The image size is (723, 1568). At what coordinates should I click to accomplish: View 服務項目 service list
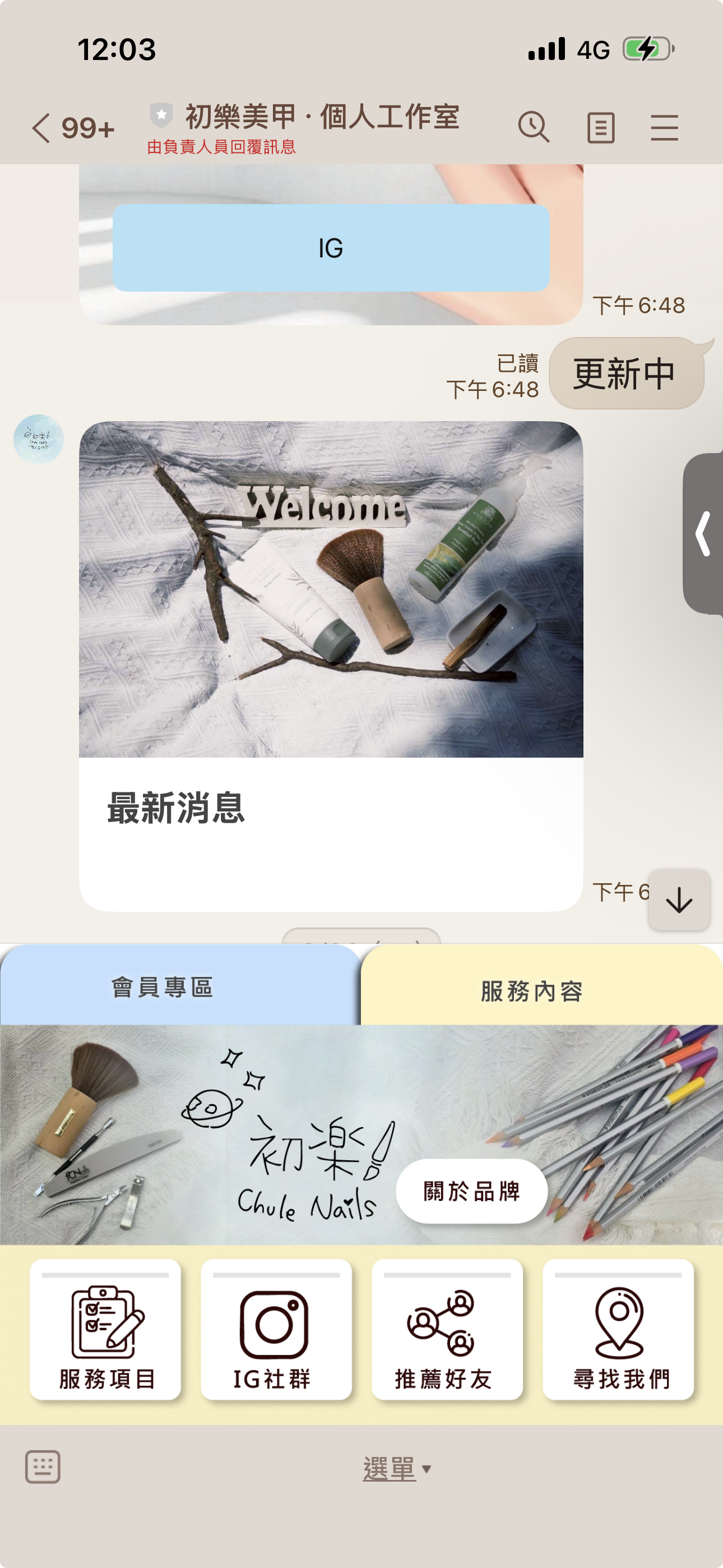coord(106,1330)
